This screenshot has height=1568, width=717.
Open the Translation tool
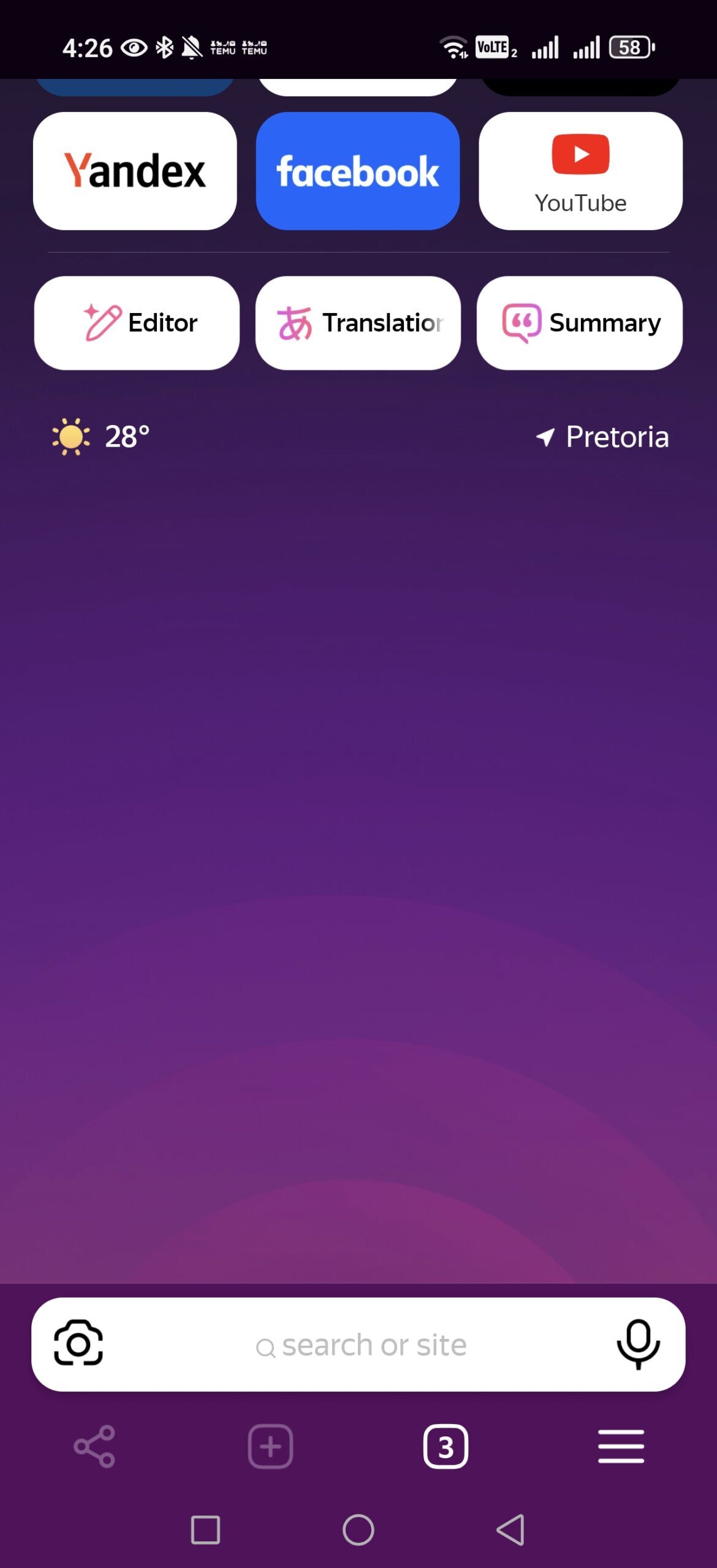coord(358,322)
